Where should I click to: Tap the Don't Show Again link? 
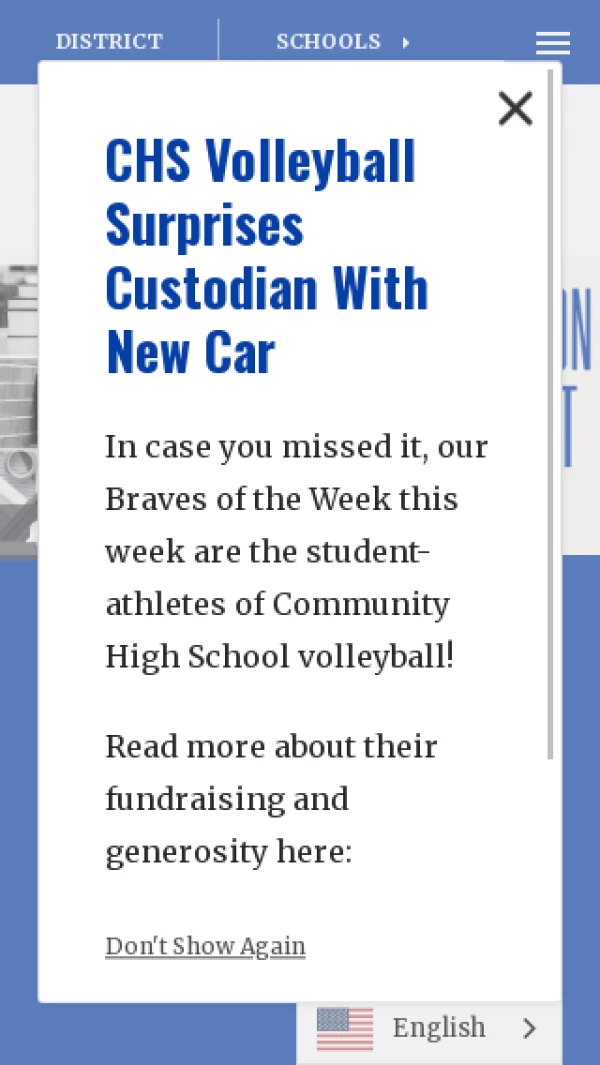point(205,946)
